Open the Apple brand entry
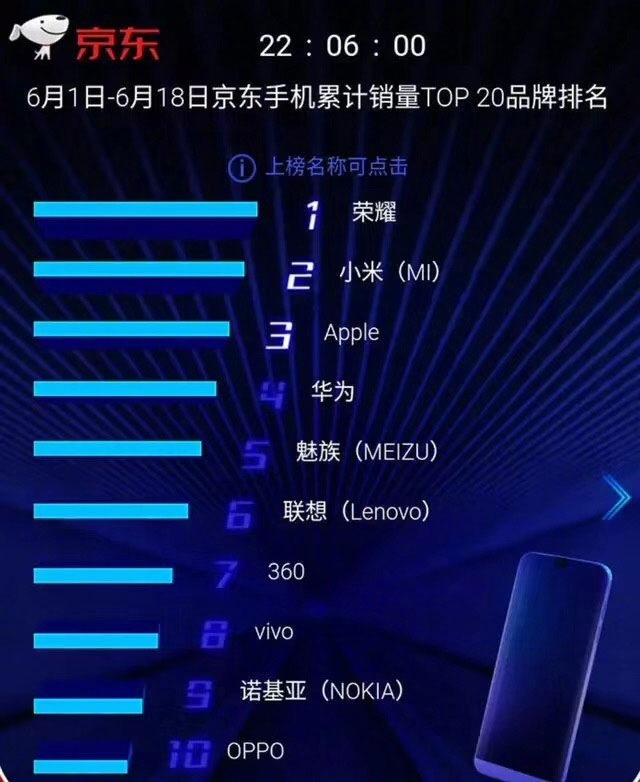Screen dimensions: 640x782 [351, 333]
